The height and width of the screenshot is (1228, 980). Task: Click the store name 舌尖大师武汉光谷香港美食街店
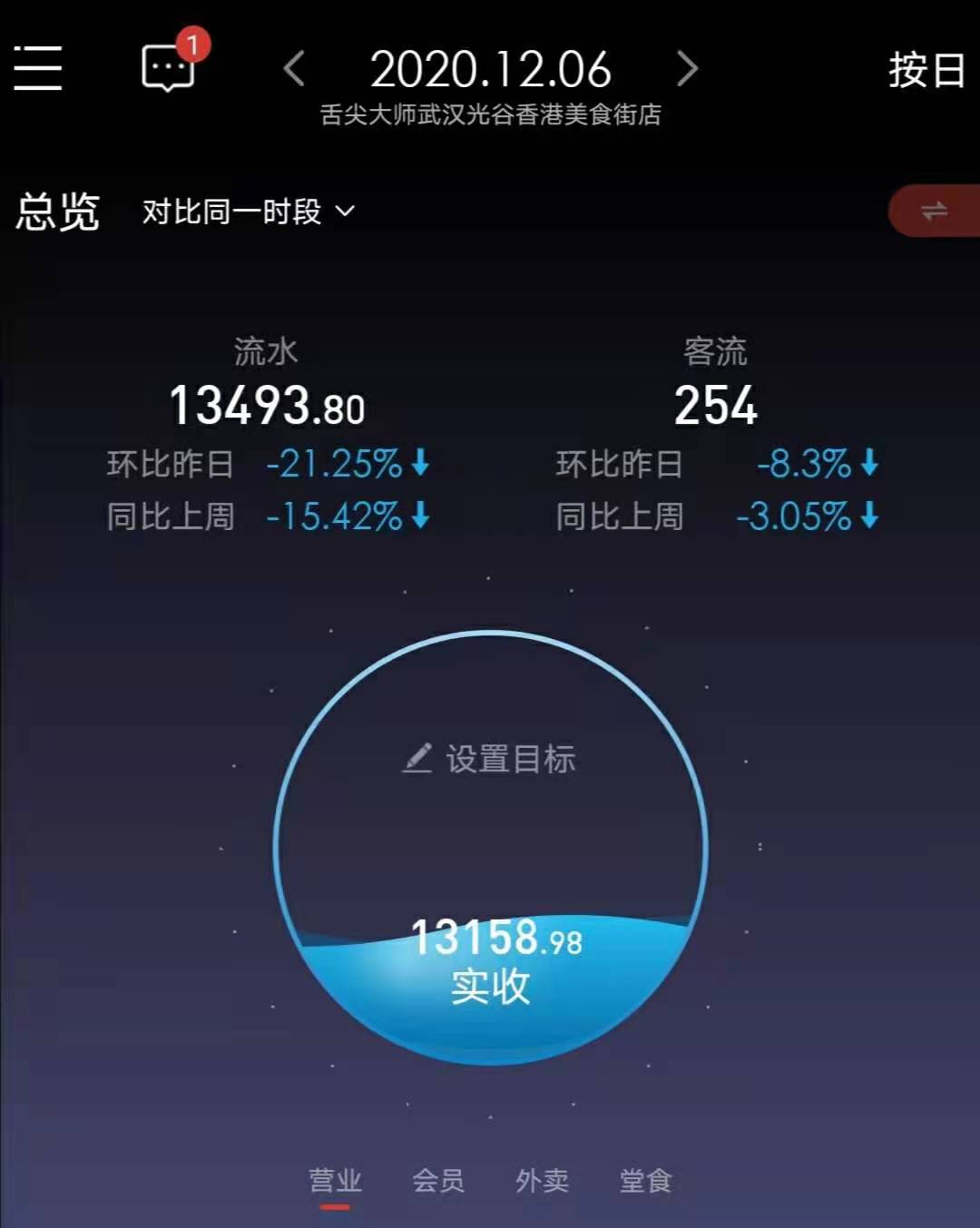(490, 116)
